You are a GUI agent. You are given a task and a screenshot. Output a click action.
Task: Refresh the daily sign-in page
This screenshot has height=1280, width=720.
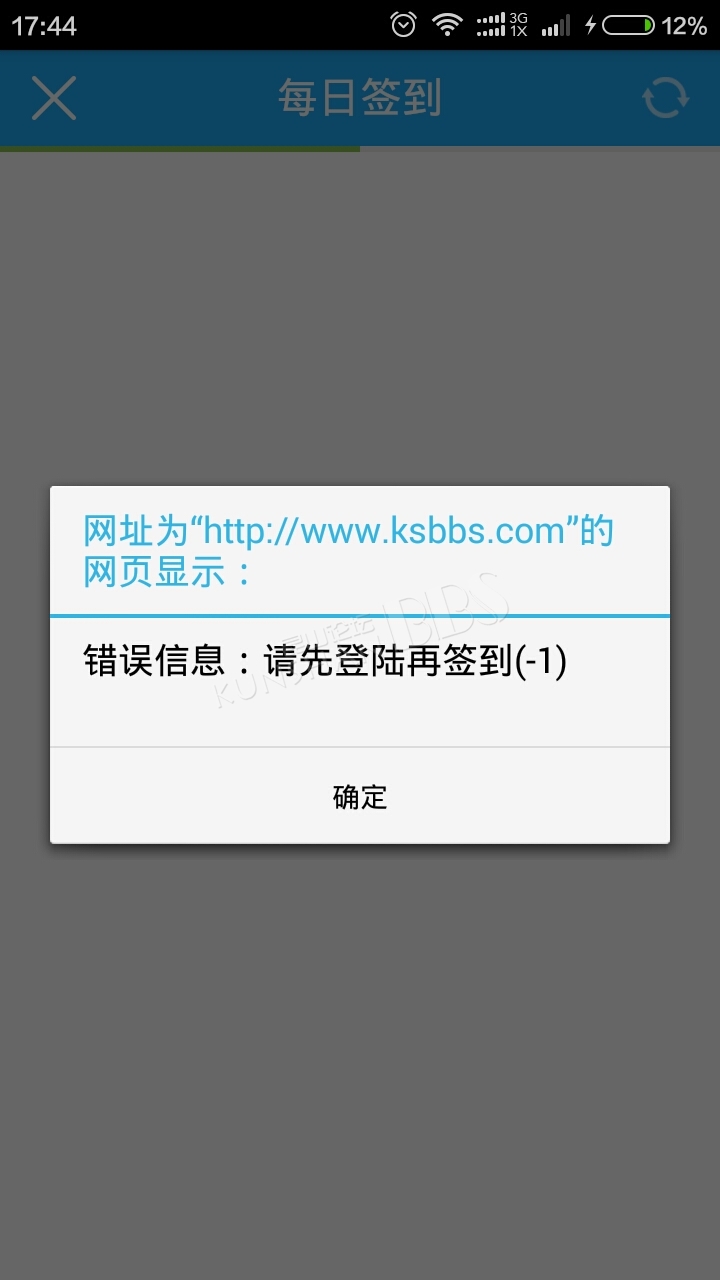(x=665, y=98)
